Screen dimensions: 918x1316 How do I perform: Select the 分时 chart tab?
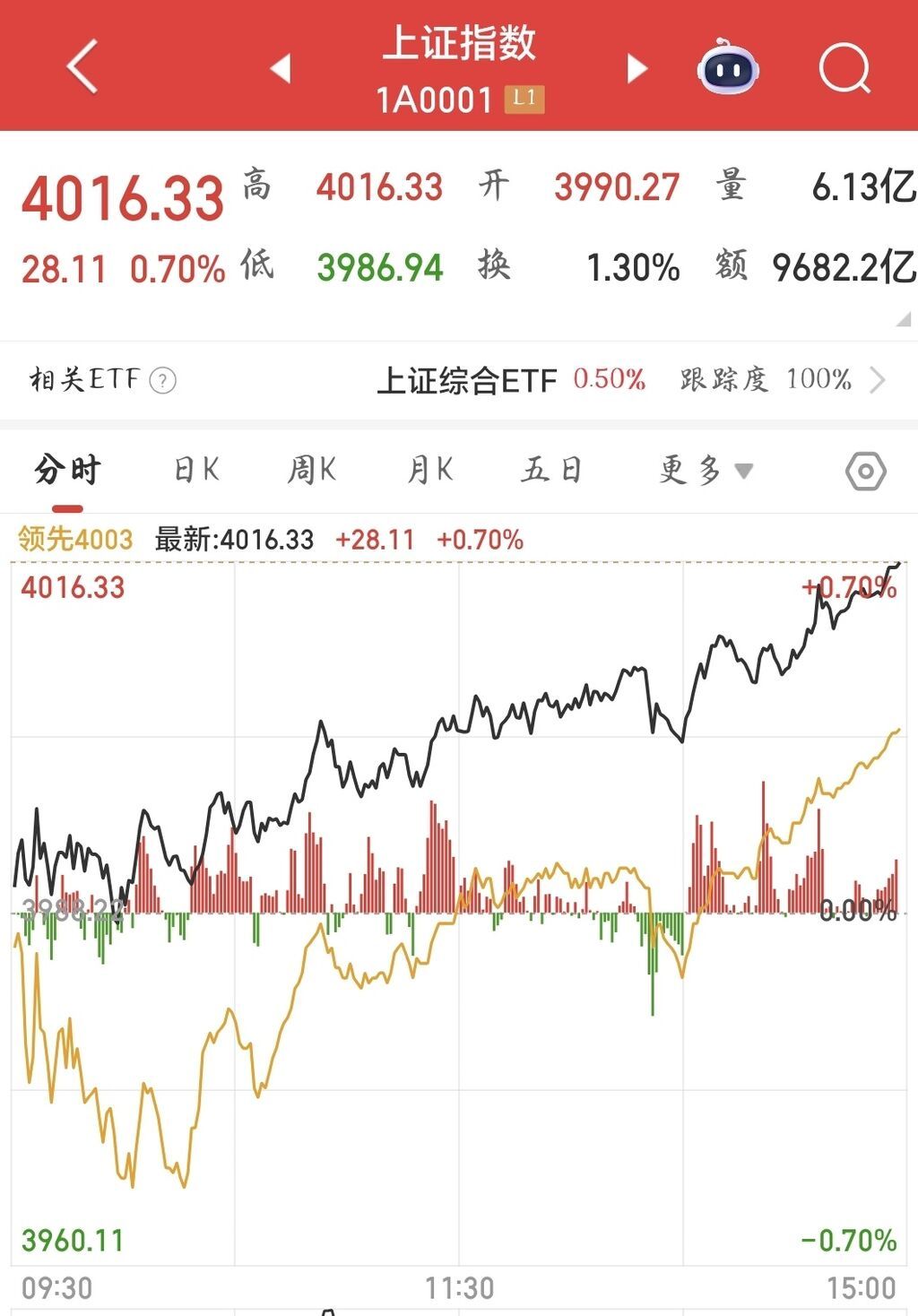pos(68,470)
